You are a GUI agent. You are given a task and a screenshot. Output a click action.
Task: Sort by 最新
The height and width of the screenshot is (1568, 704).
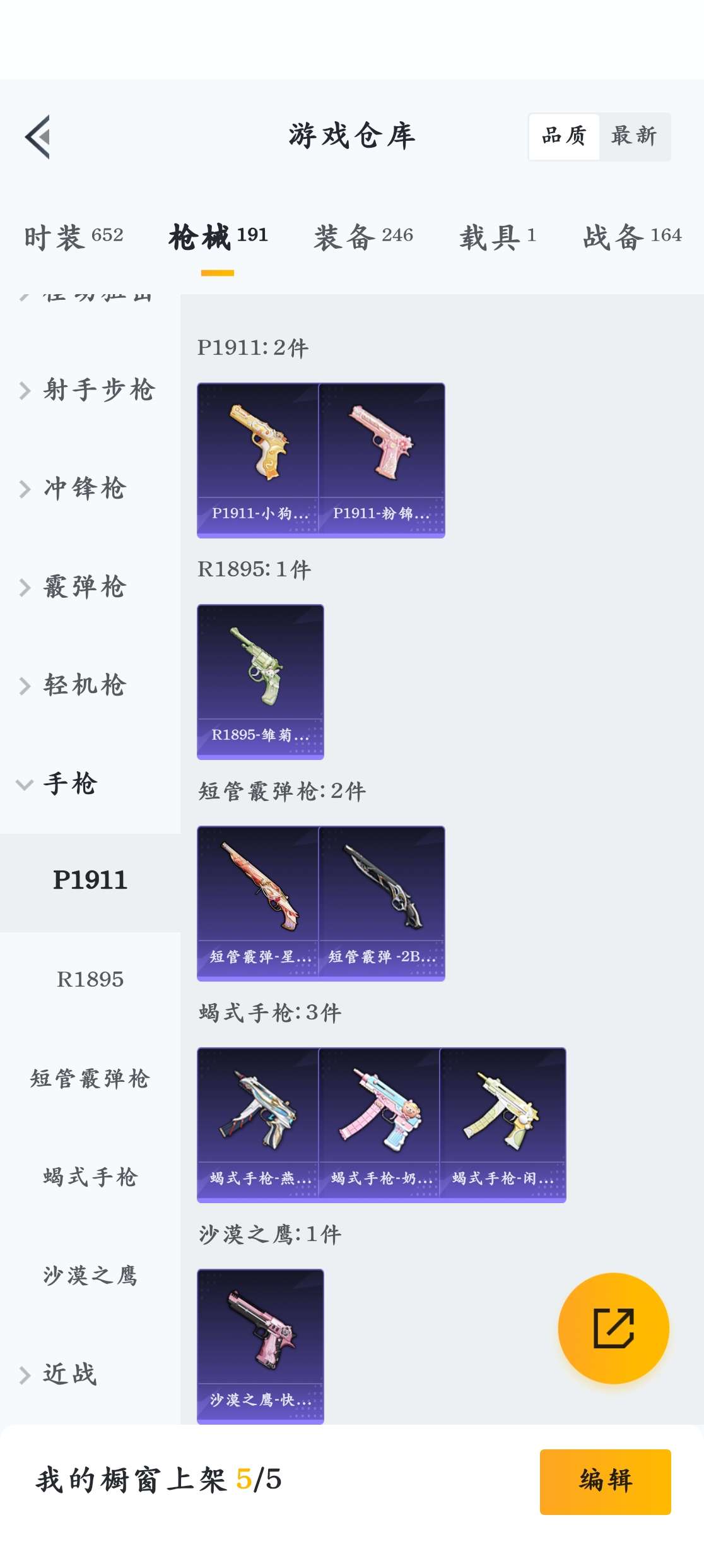coord(633,136)
